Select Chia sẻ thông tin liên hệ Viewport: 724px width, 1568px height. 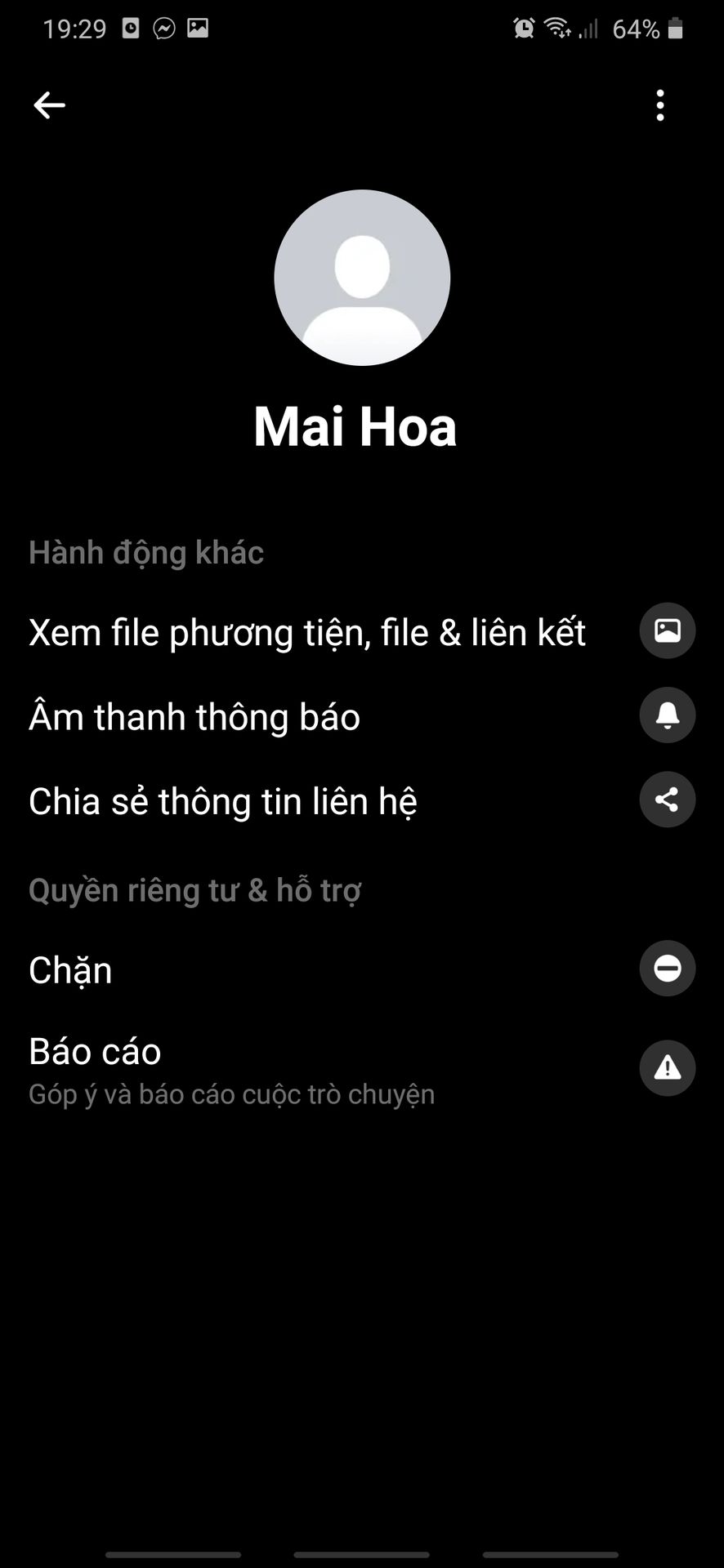tap(362, 800)
